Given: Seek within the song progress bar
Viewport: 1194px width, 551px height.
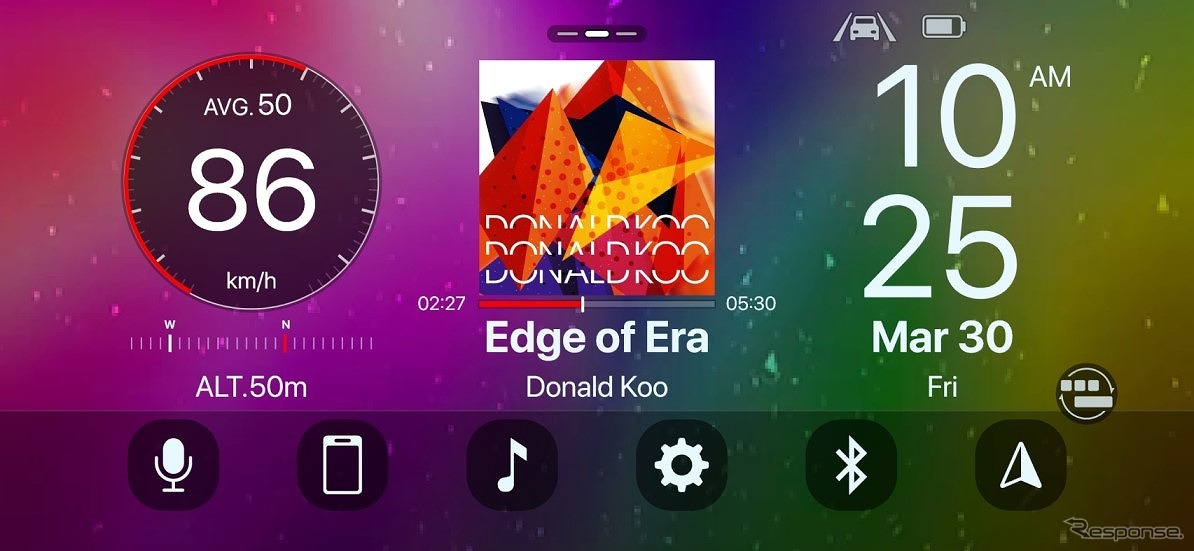Looking at the screenshot, I should (x=597, y=303).
